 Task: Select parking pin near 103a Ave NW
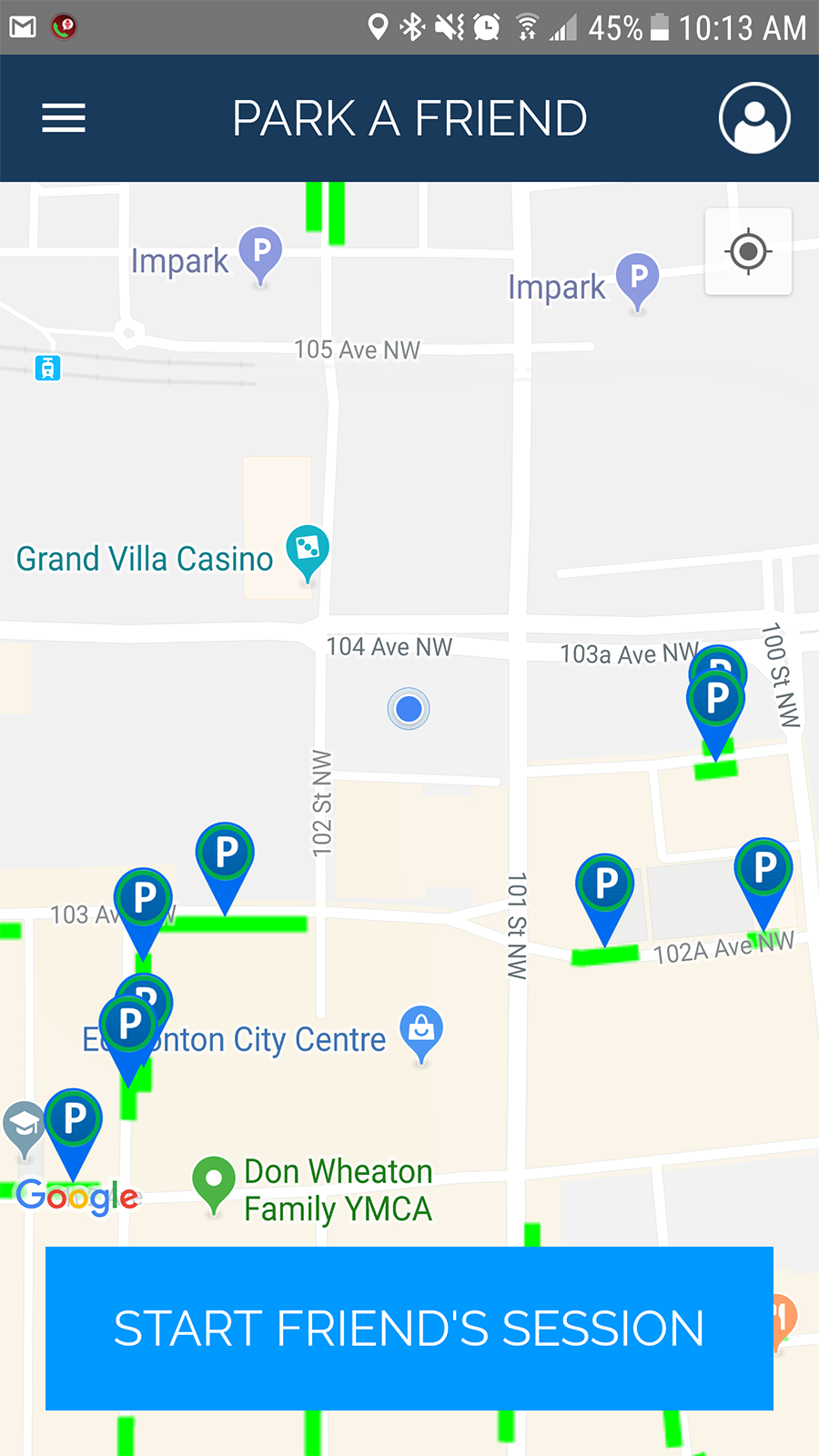pos(716,701)
